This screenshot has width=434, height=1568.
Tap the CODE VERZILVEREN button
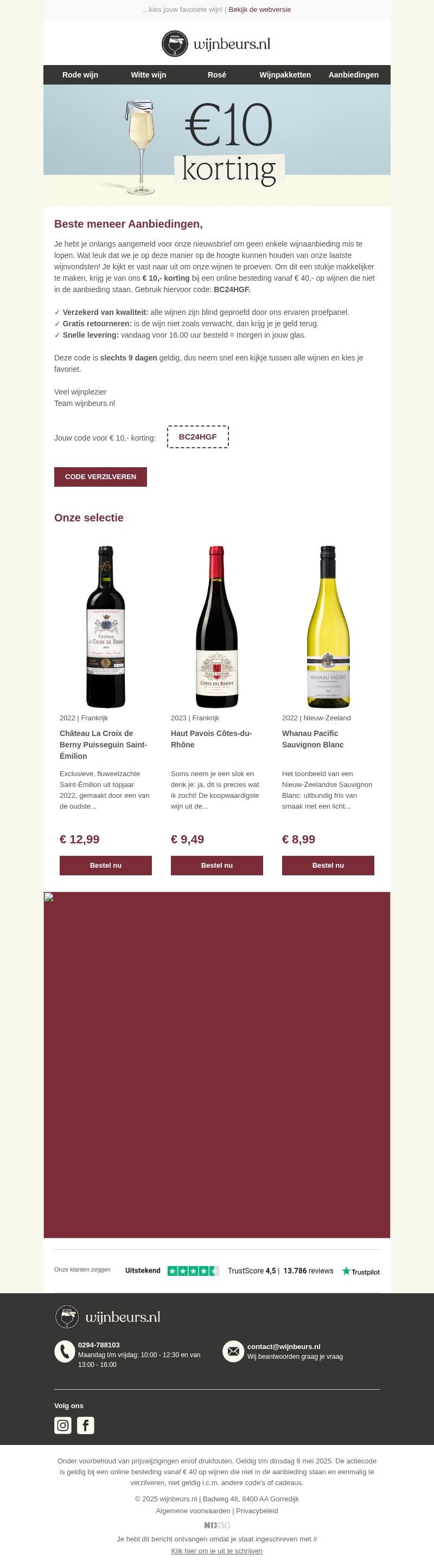(x=100, y=476)
